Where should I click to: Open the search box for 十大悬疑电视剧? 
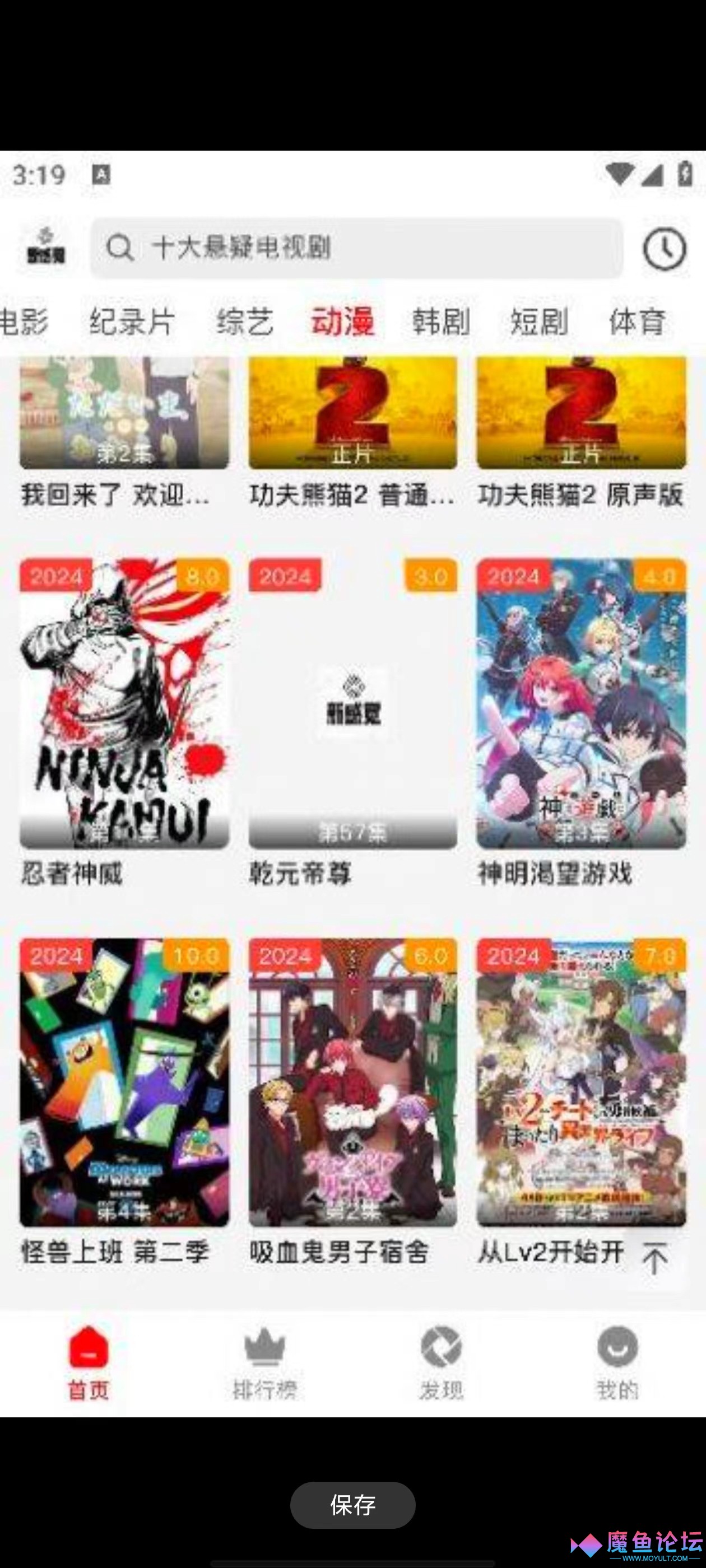356,248
